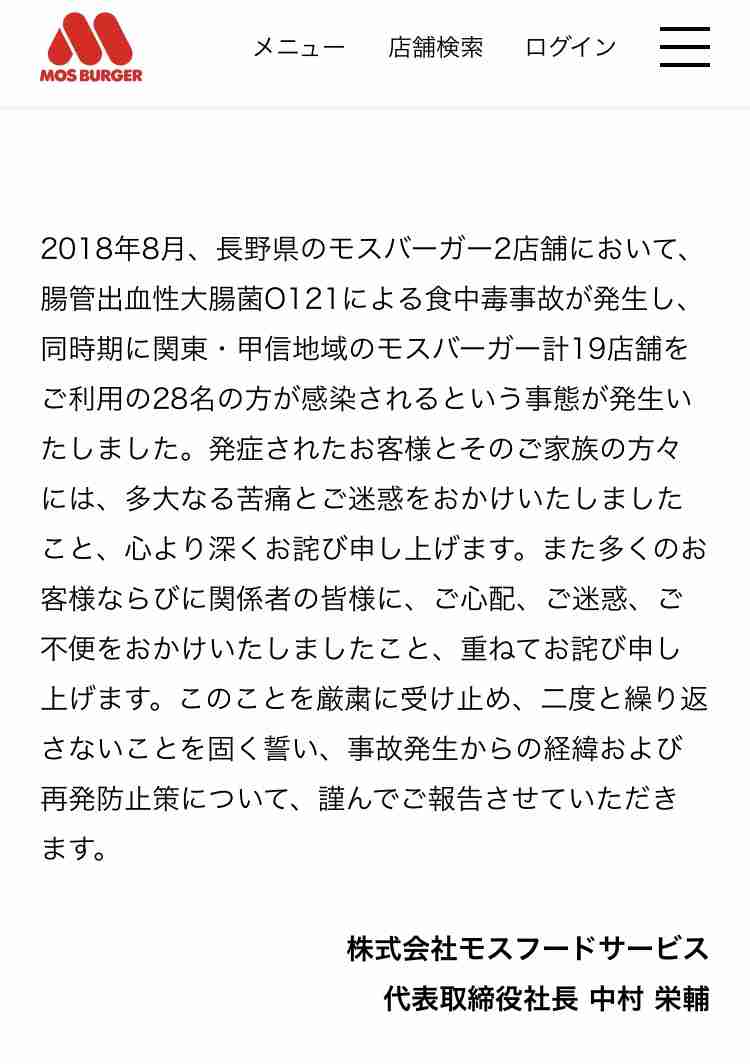Go to 店舗検索 store search

pyautogui.click(x=435, y=47)
